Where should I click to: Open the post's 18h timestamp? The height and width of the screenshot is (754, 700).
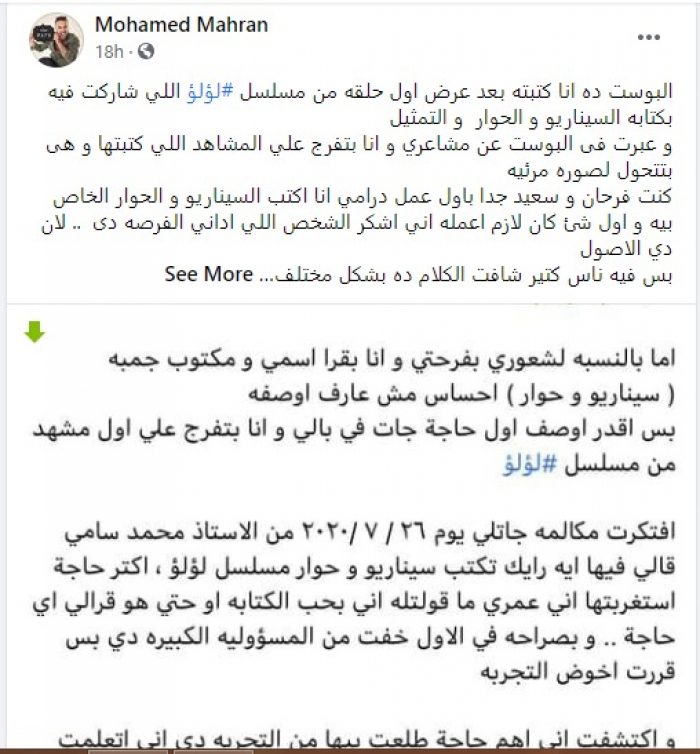click(108, 50)
